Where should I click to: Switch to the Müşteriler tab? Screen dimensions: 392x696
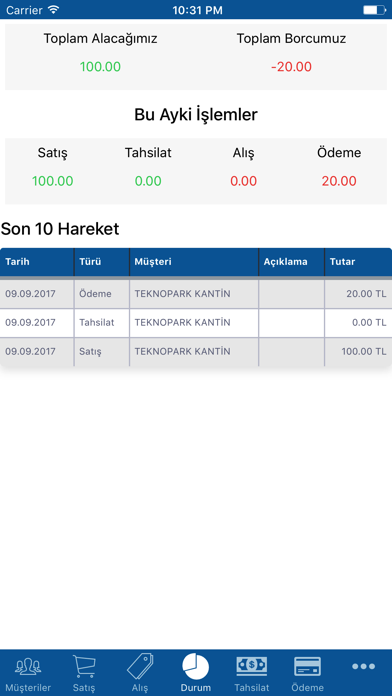point(28,673)
